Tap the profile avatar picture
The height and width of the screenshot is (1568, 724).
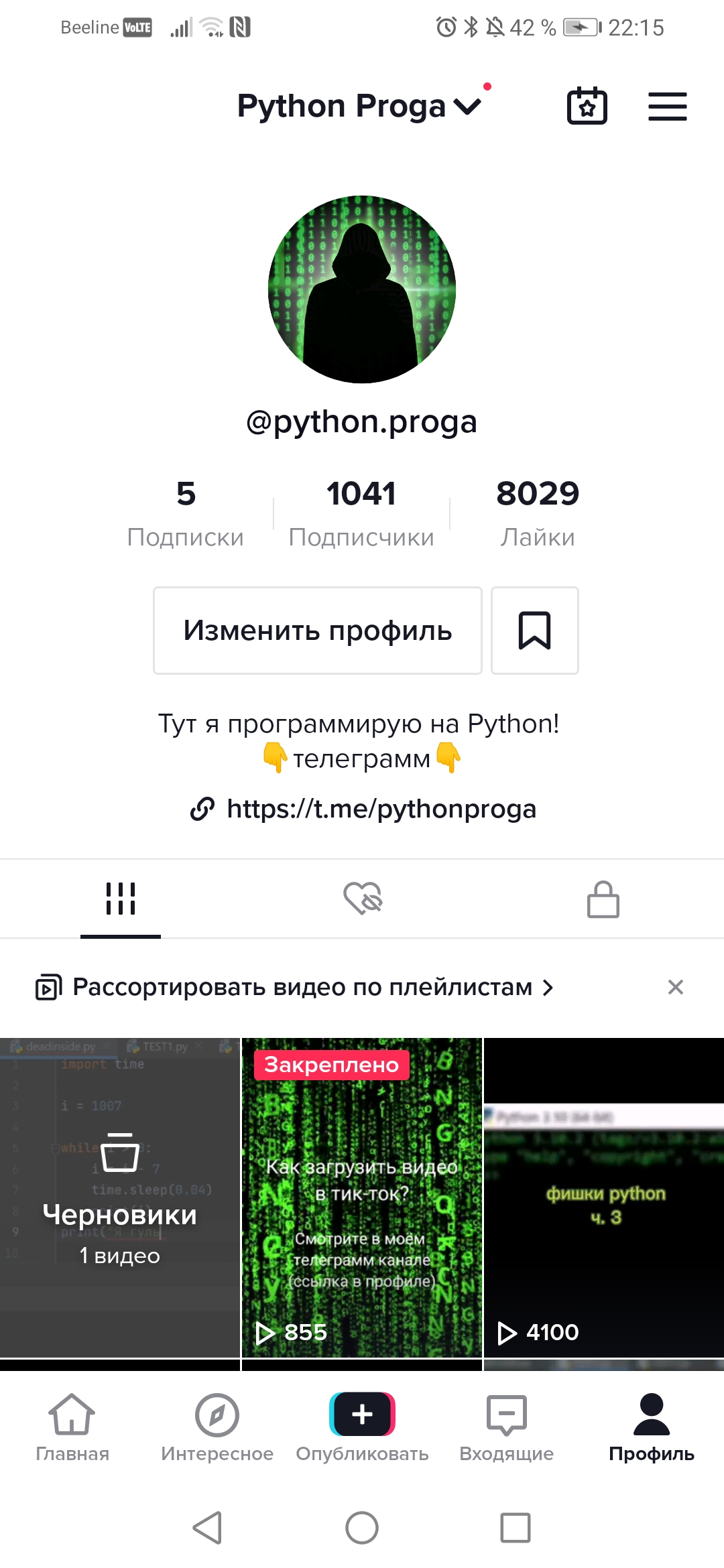click(362, 289)
